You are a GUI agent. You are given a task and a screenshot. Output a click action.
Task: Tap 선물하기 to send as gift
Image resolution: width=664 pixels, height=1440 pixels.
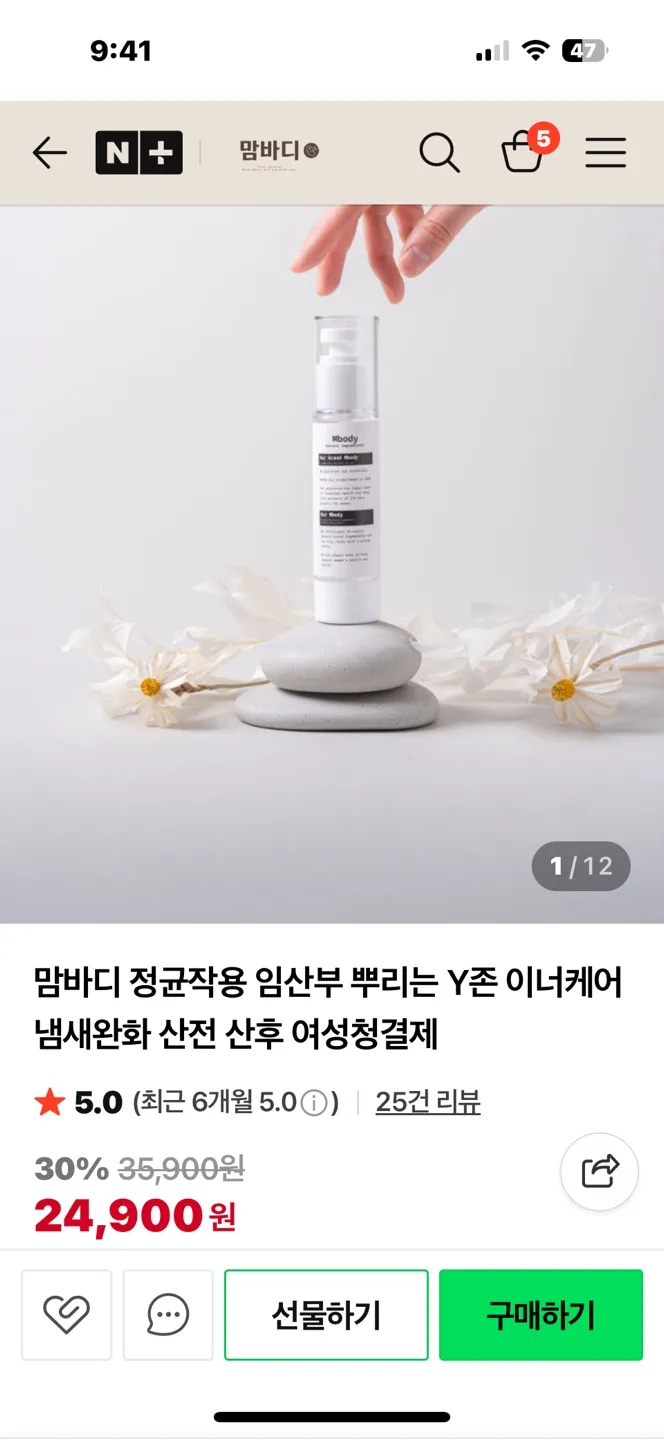(326, 1314)
